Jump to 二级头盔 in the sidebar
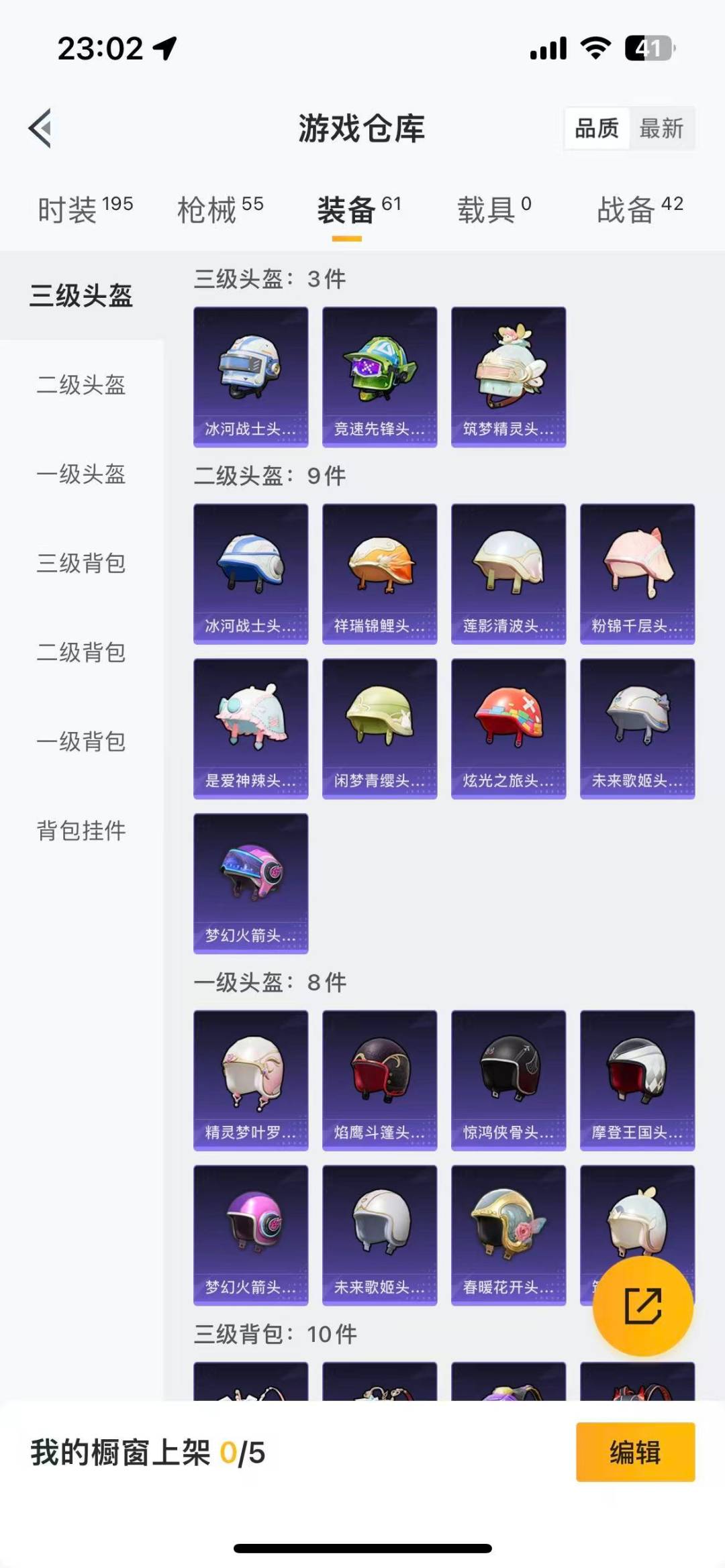The height and width of the screenshot is (1568, 725). [81, 385]
